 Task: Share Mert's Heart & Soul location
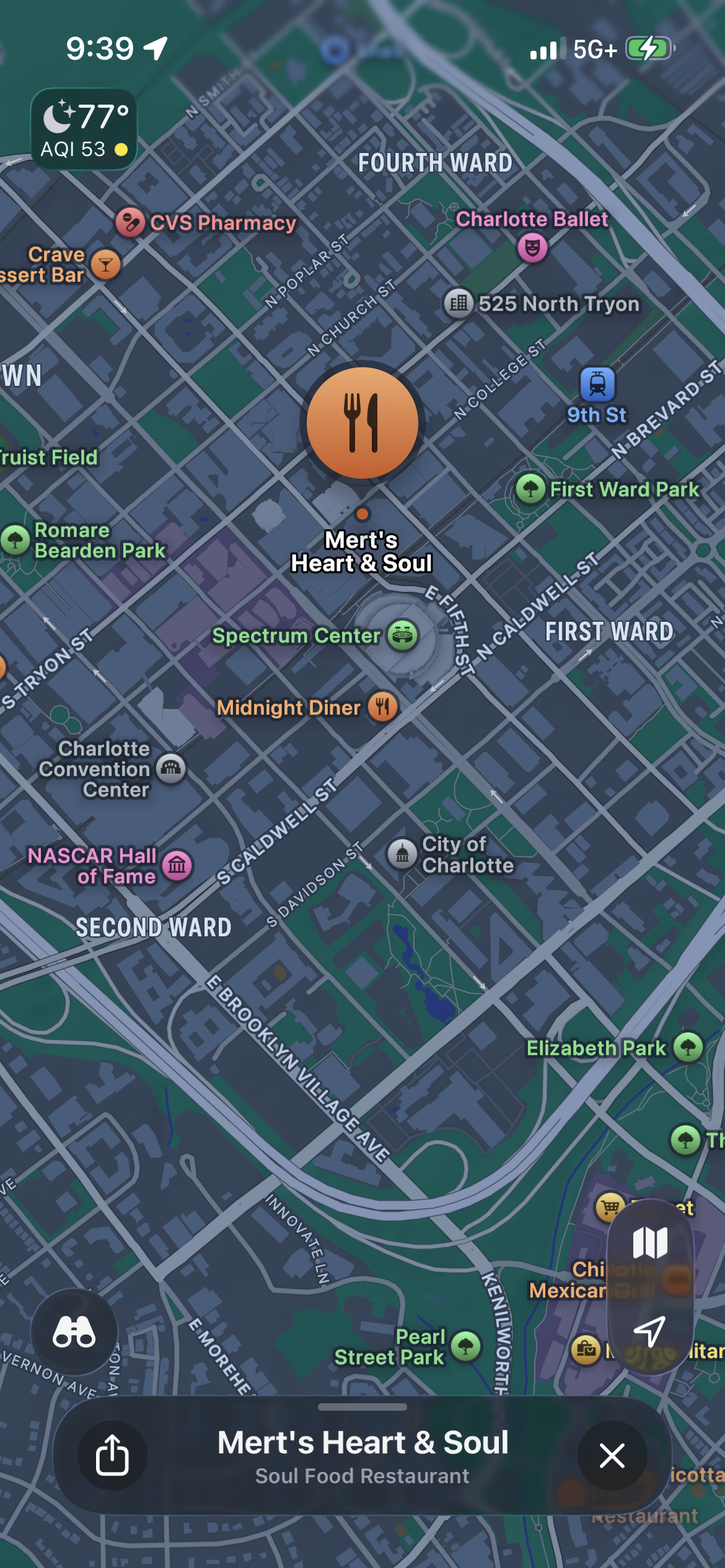coord(112,1455)
